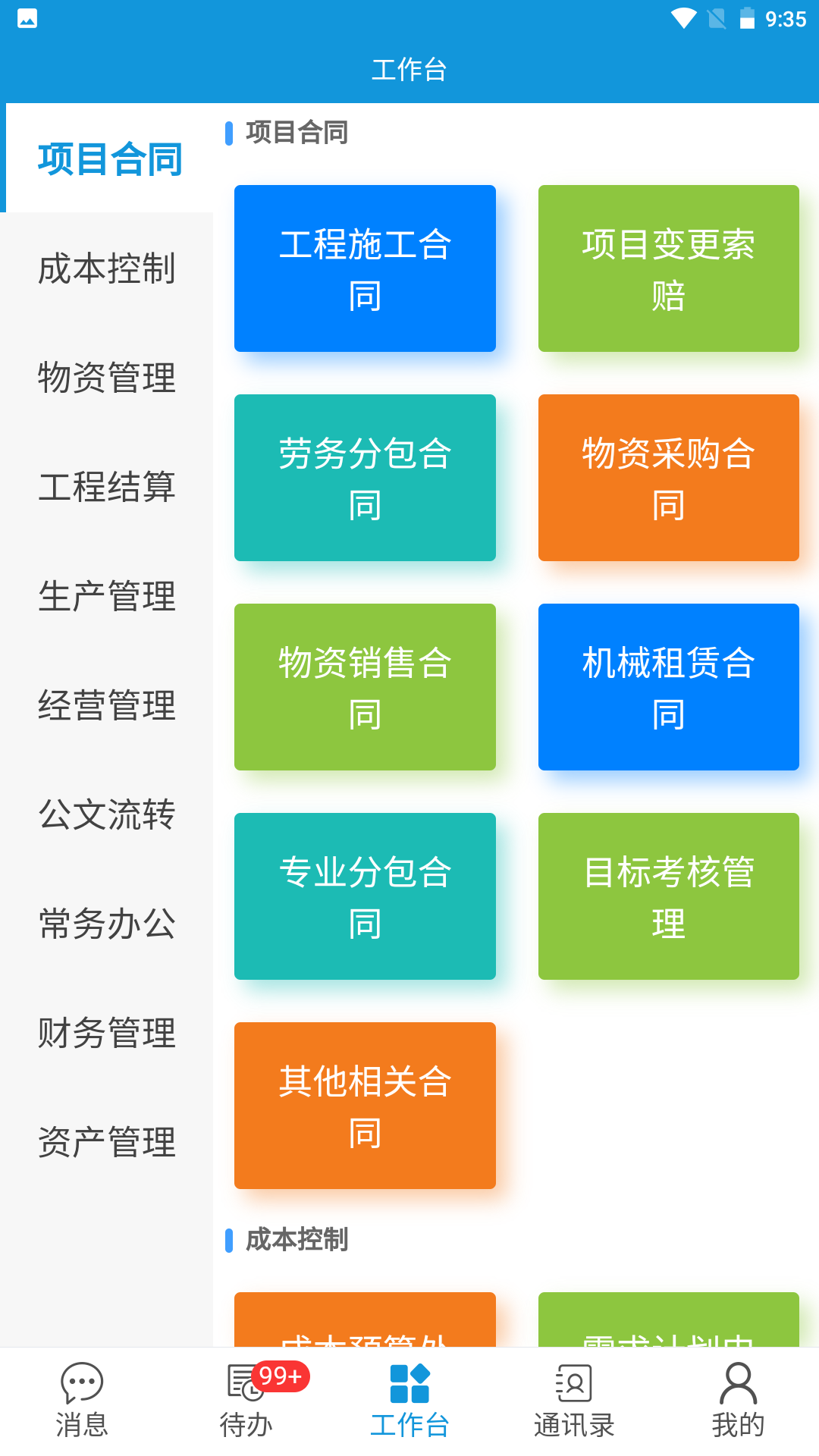Screen dimensions: 819x1456
Task: Open 工程施工合同 tile
Action: [365, 268]
